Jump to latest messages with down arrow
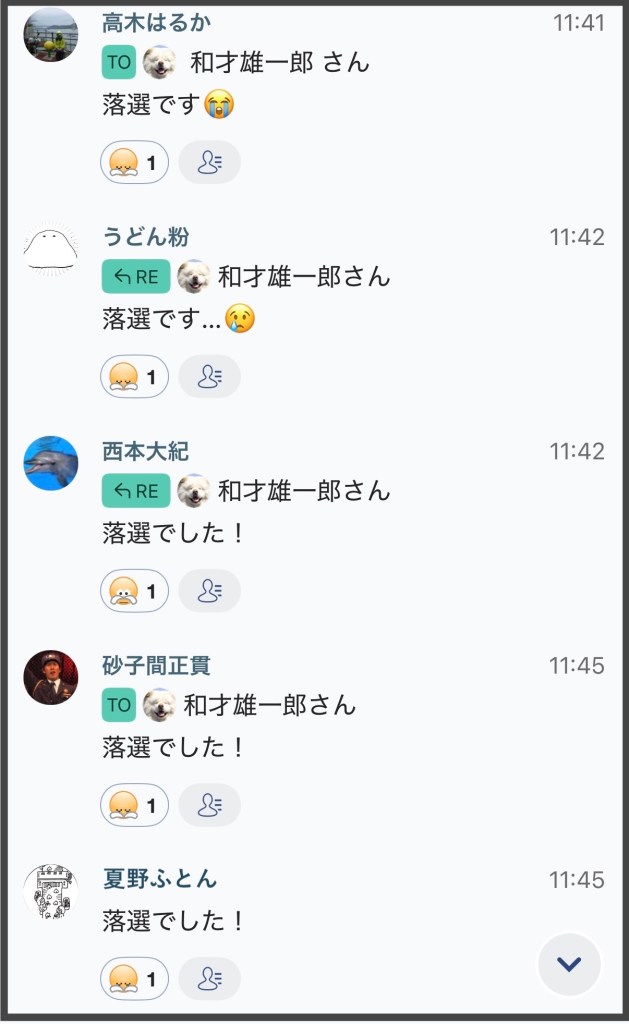This screenshot has width=629, height=1024. 569,964
